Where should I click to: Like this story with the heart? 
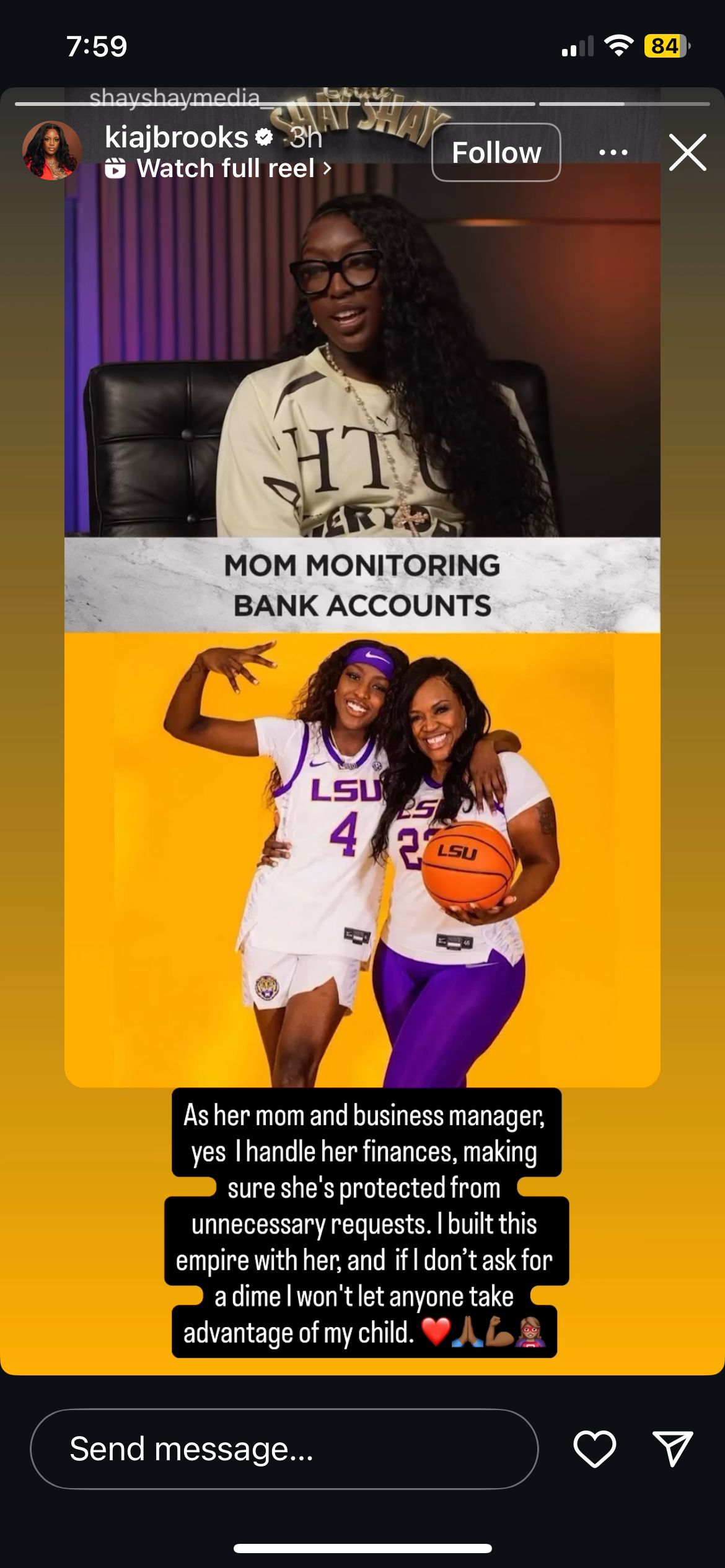tap(594, 1448)
